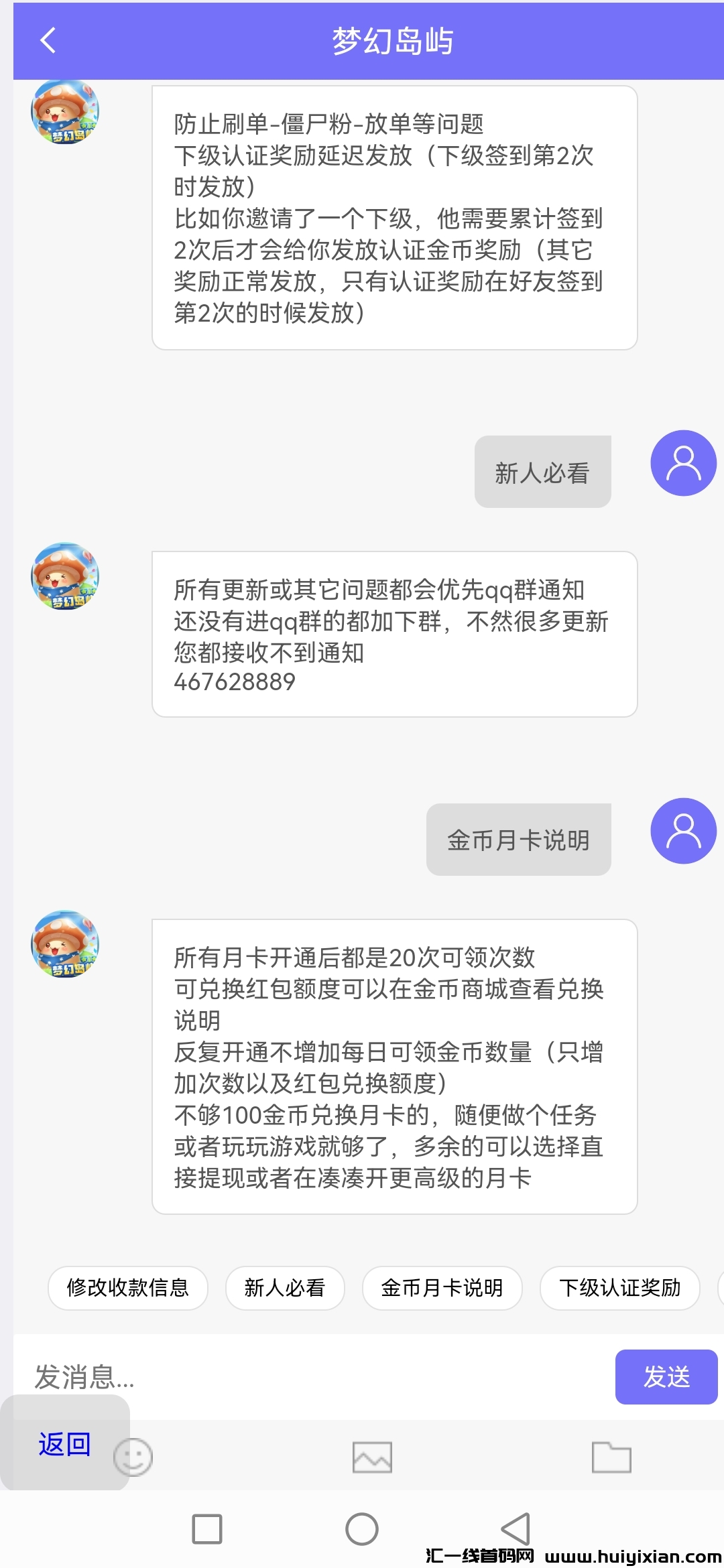Select the 新人必看 quick reply chip
The image size is (724, 1568).
coord(284,1288)
